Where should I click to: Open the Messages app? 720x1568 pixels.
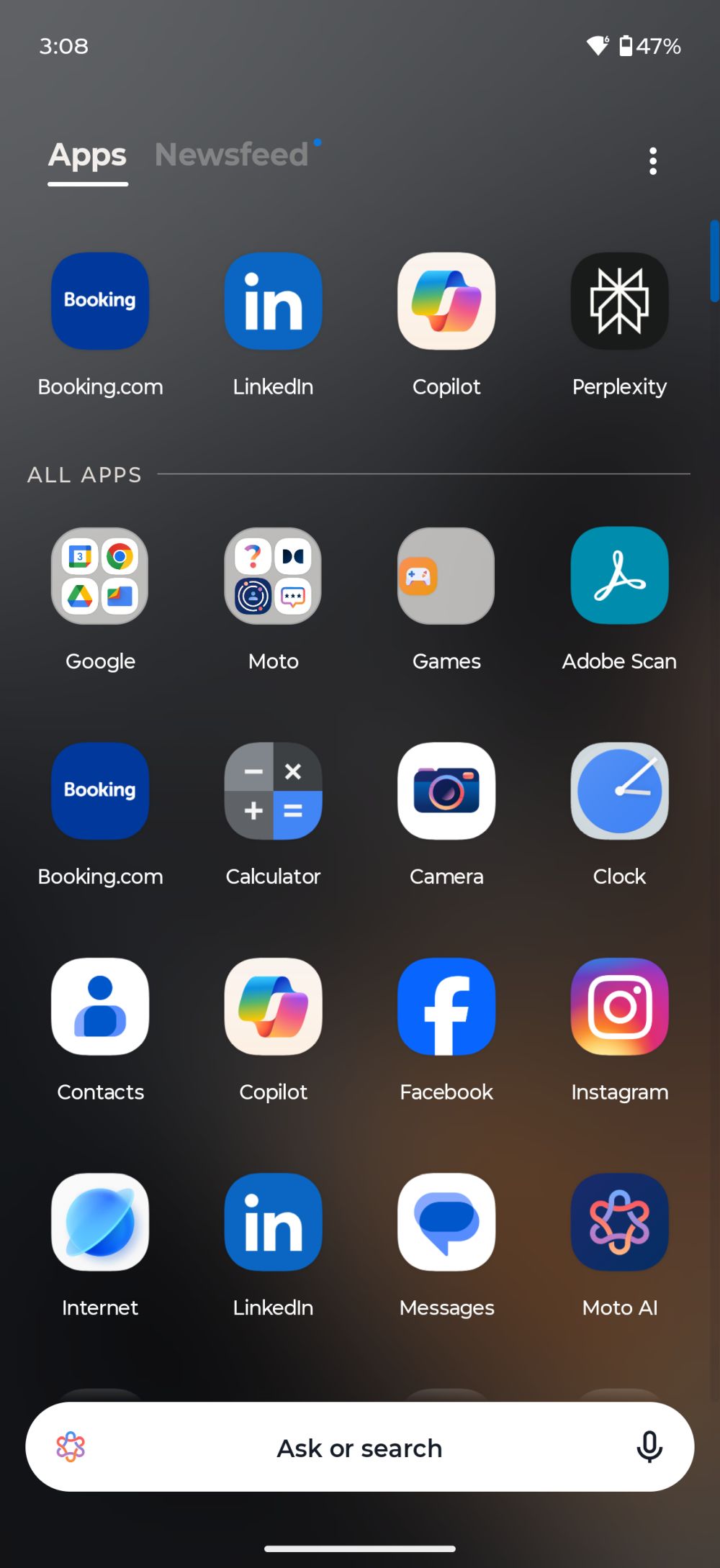coord(446,1222)
